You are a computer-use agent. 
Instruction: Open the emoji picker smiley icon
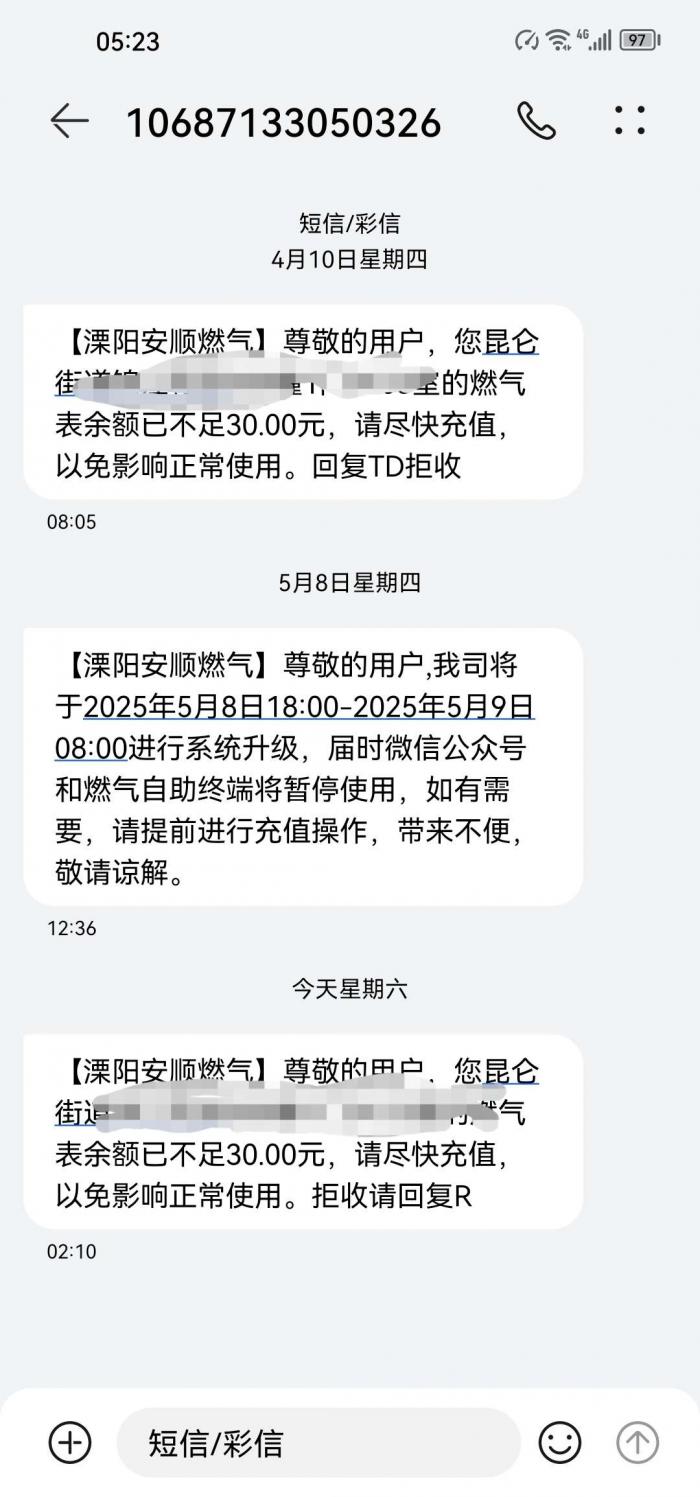coord(560,1442)
